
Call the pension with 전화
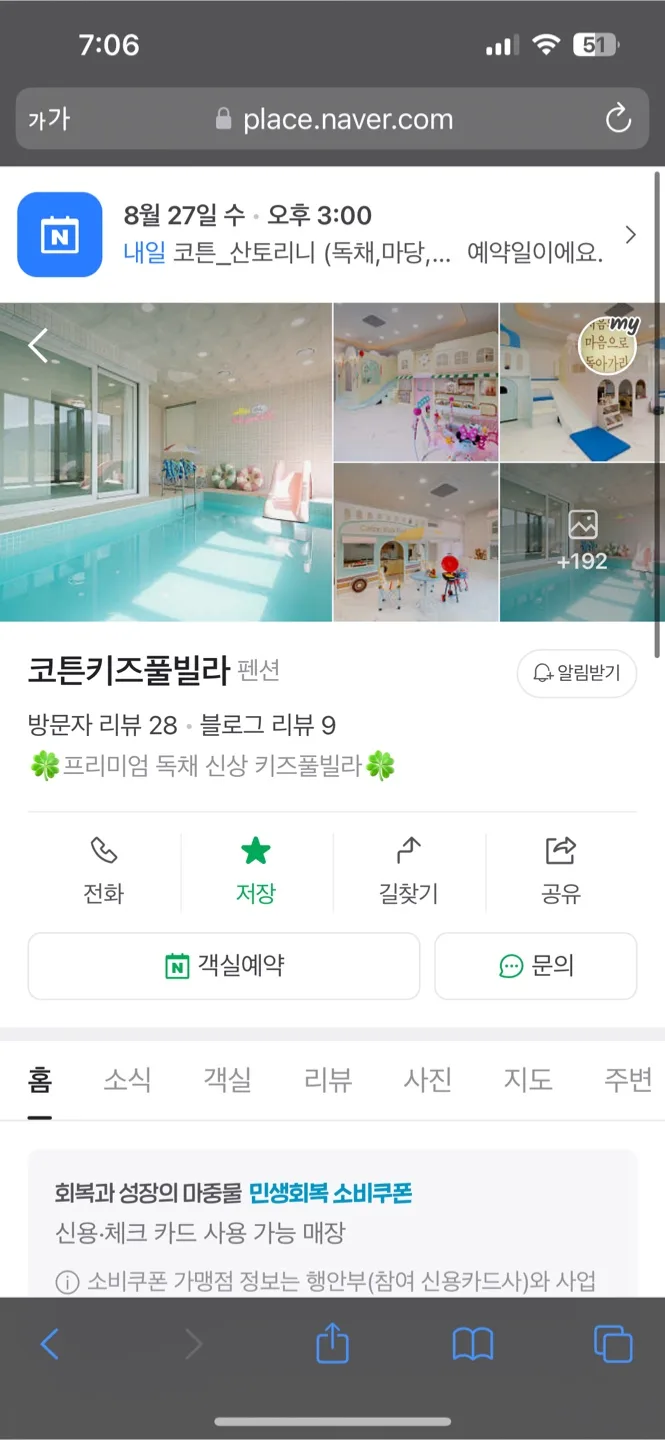tap(104, 870)
